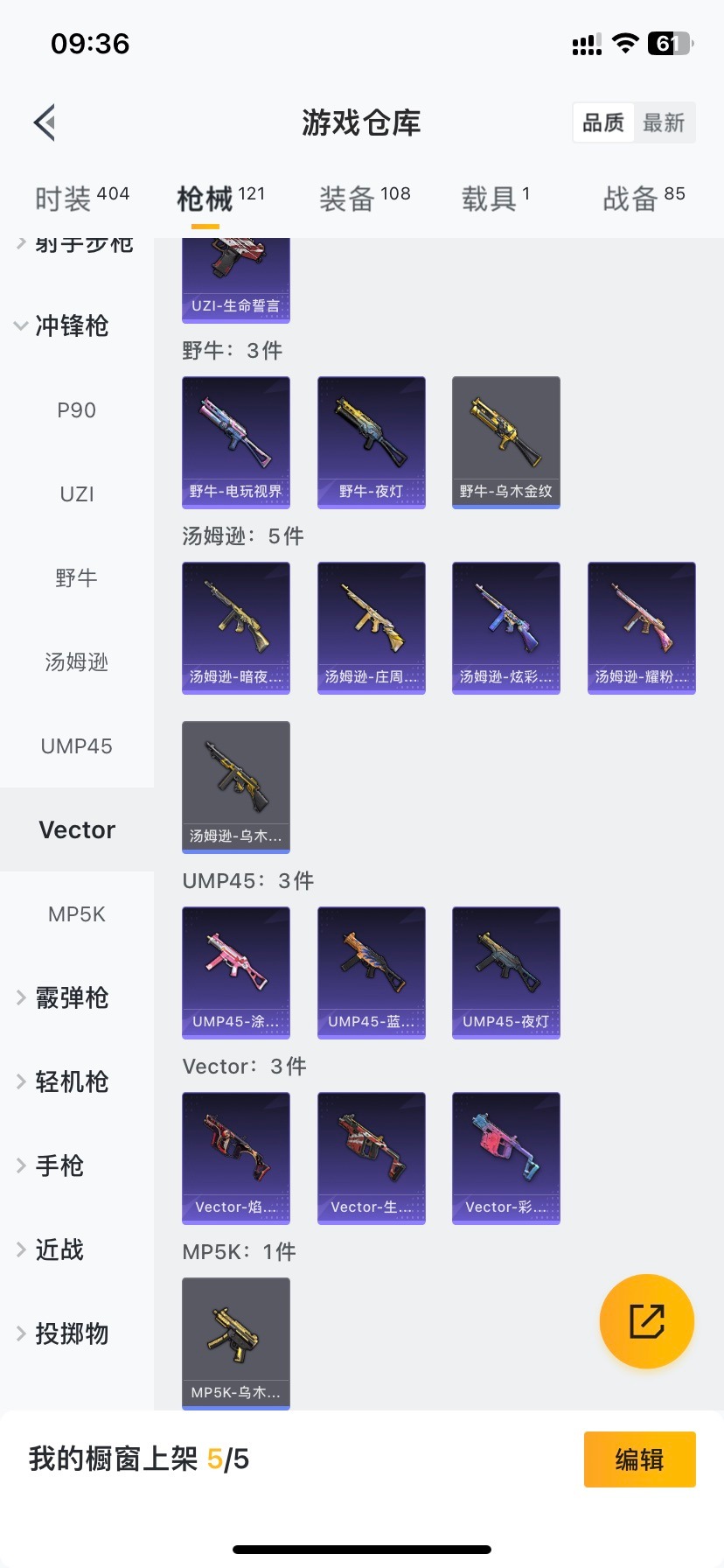Select P90 in the sidebar
Screen dimensions: 724x1568
tap(77, 409)
